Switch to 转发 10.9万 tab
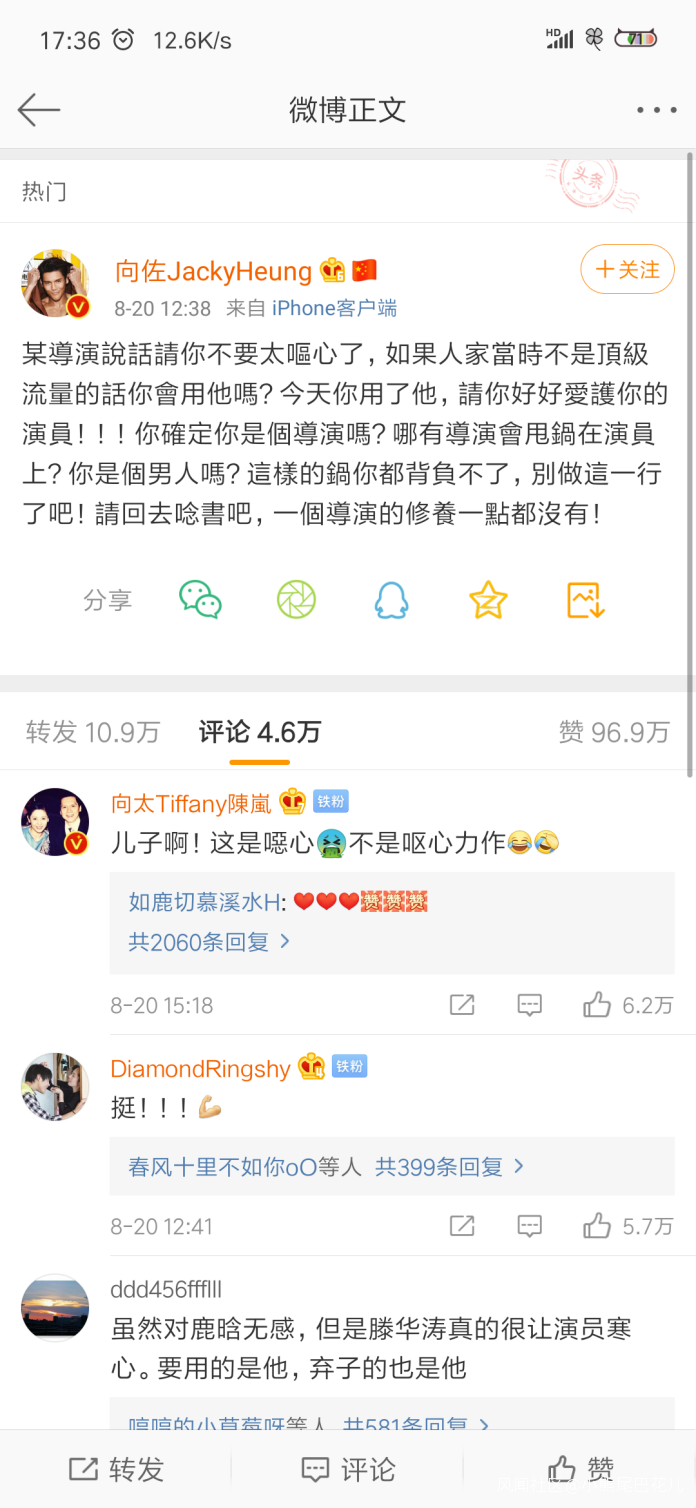696x1508 pixels. (x=93, y=733)
